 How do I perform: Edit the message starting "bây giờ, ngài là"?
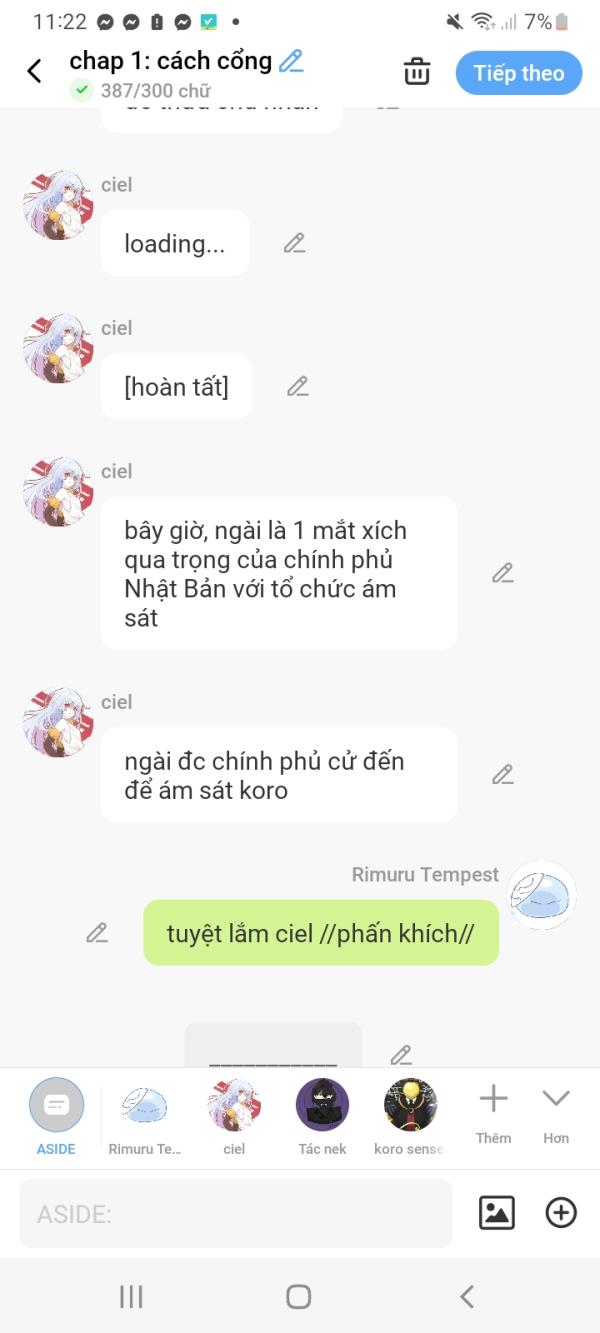point(502,573)
